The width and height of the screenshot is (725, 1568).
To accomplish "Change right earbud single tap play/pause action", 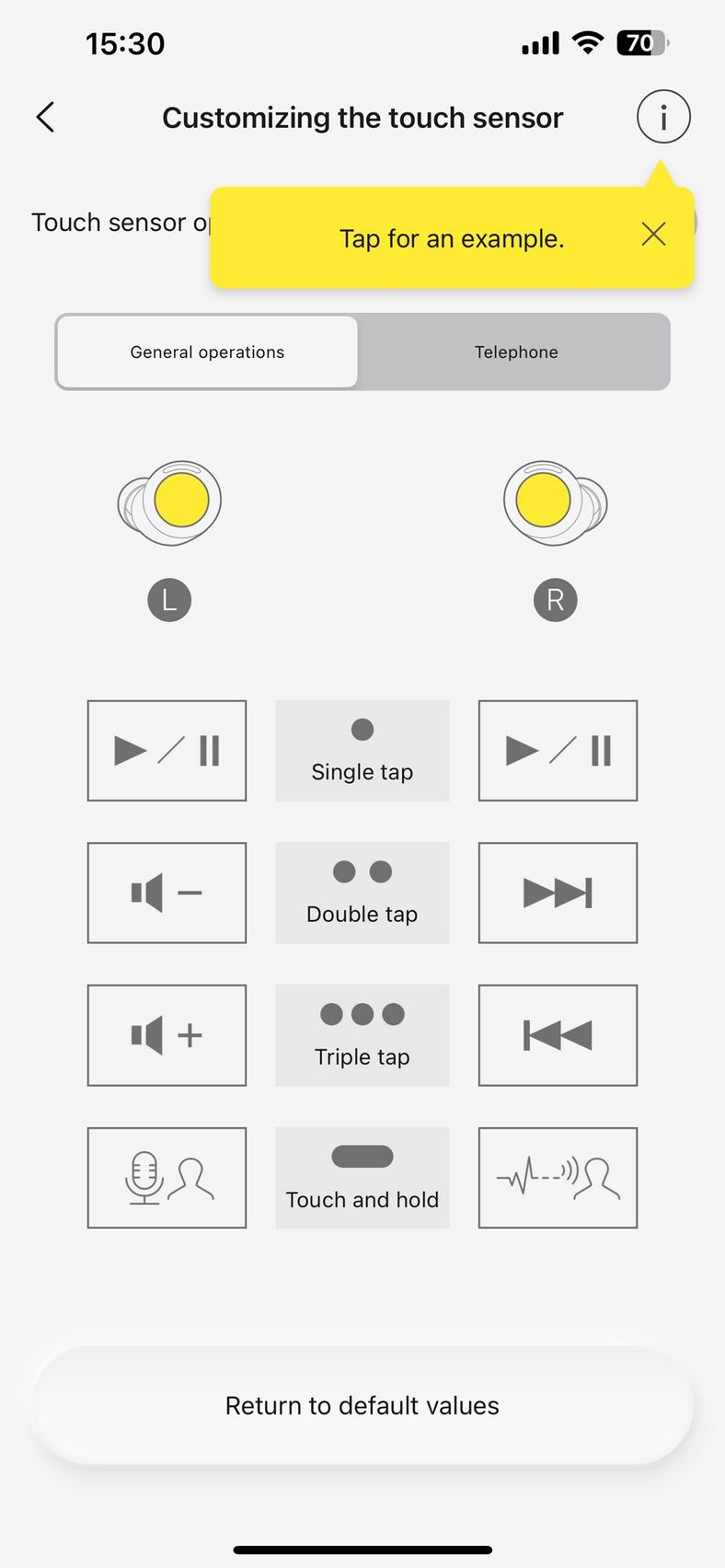I will 558,751.
